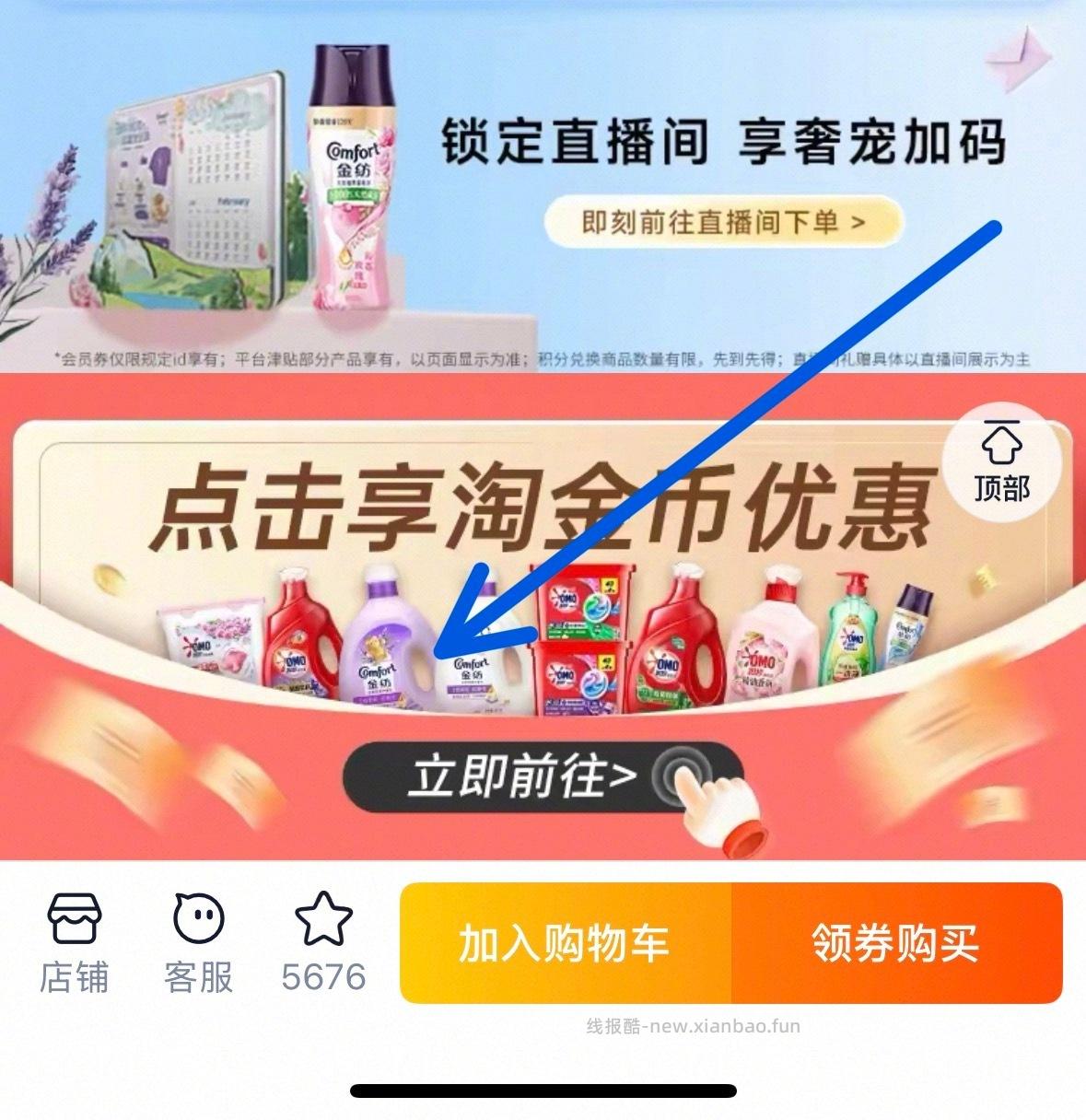Image resolution: width=1086 pixels, height=1120 pixels.
Task: Tap 领券购买 to buy with coupon
Action: (x=896, y=943)
